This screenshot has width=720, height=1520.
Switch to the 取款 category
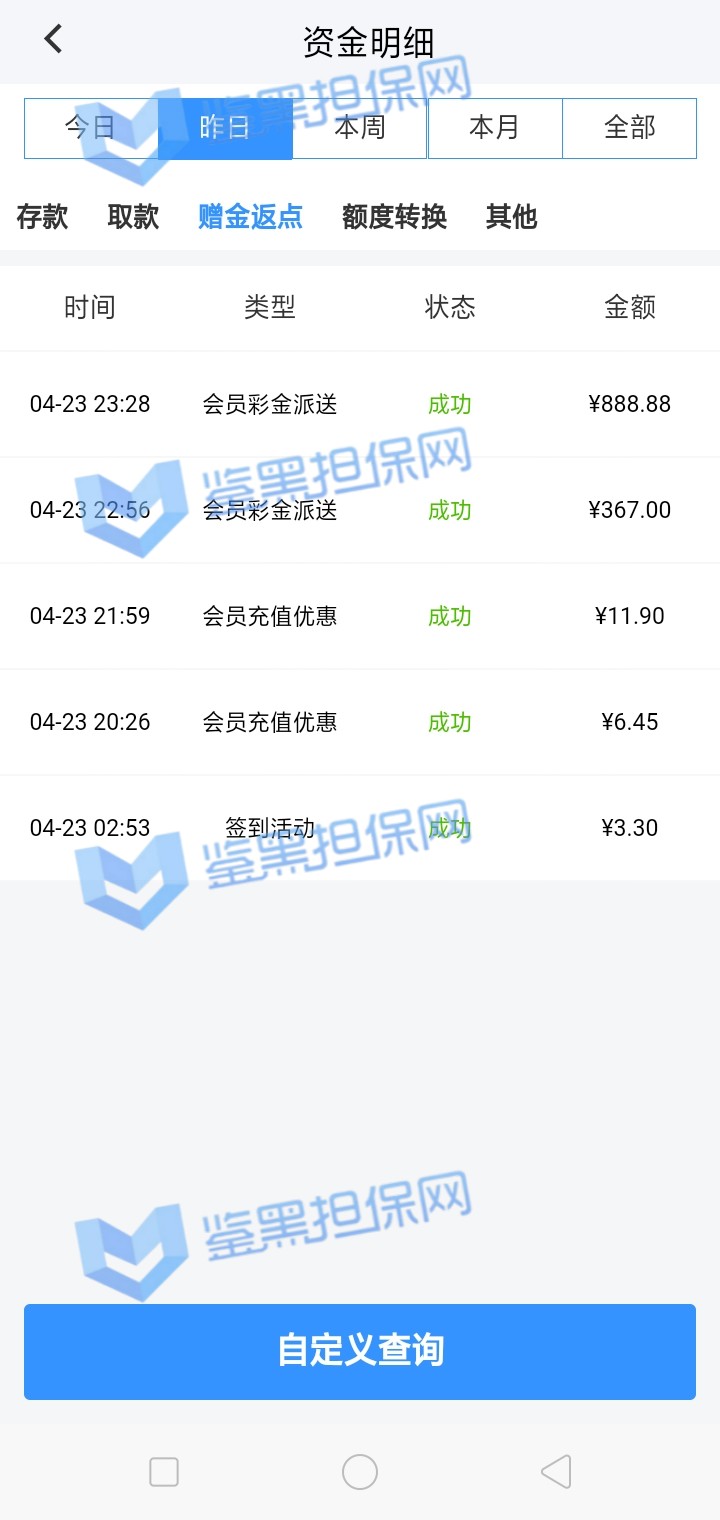pos(133,216)
